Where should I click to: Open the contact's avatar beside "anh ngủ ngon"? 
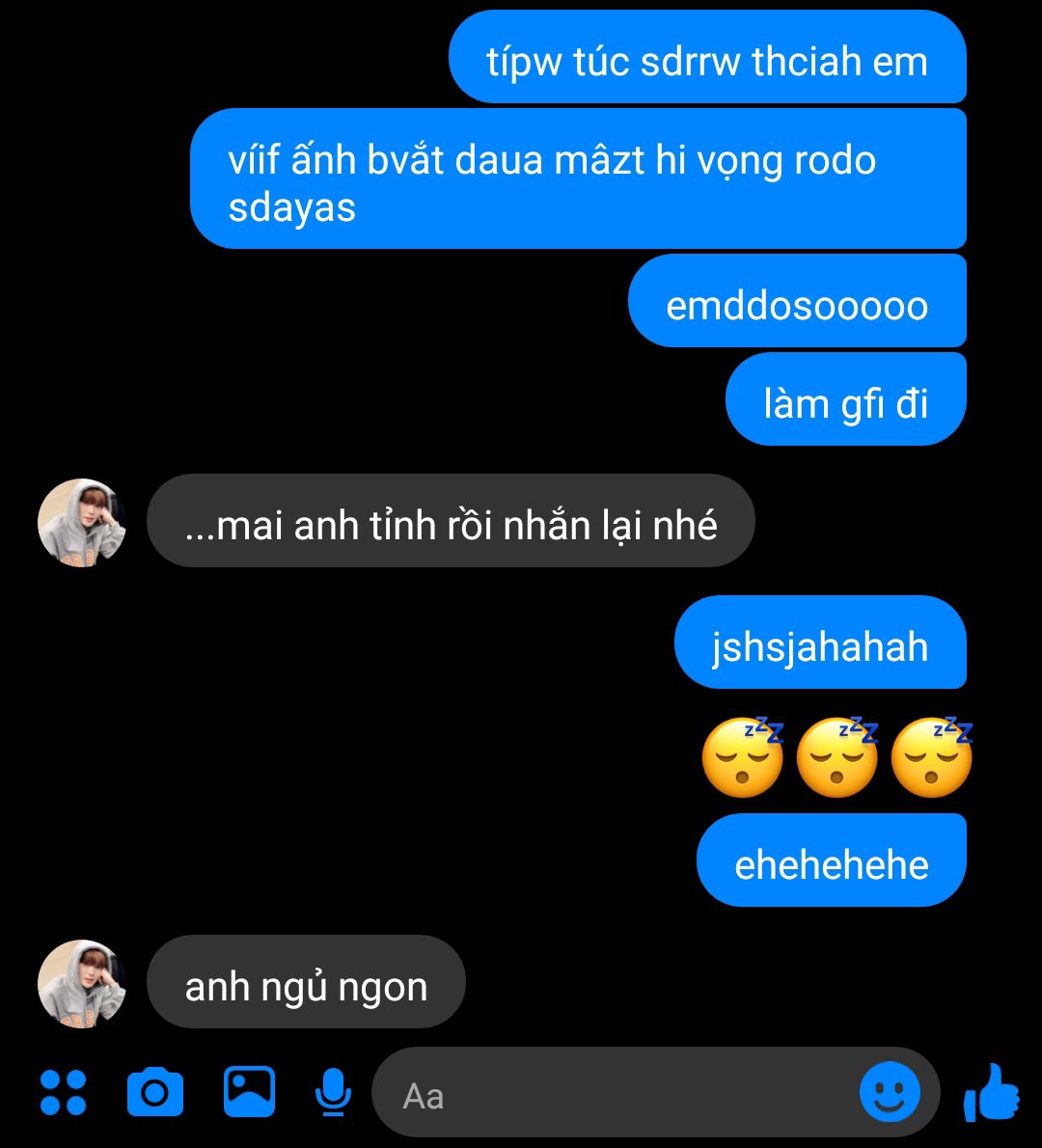[x=82, y=983]
